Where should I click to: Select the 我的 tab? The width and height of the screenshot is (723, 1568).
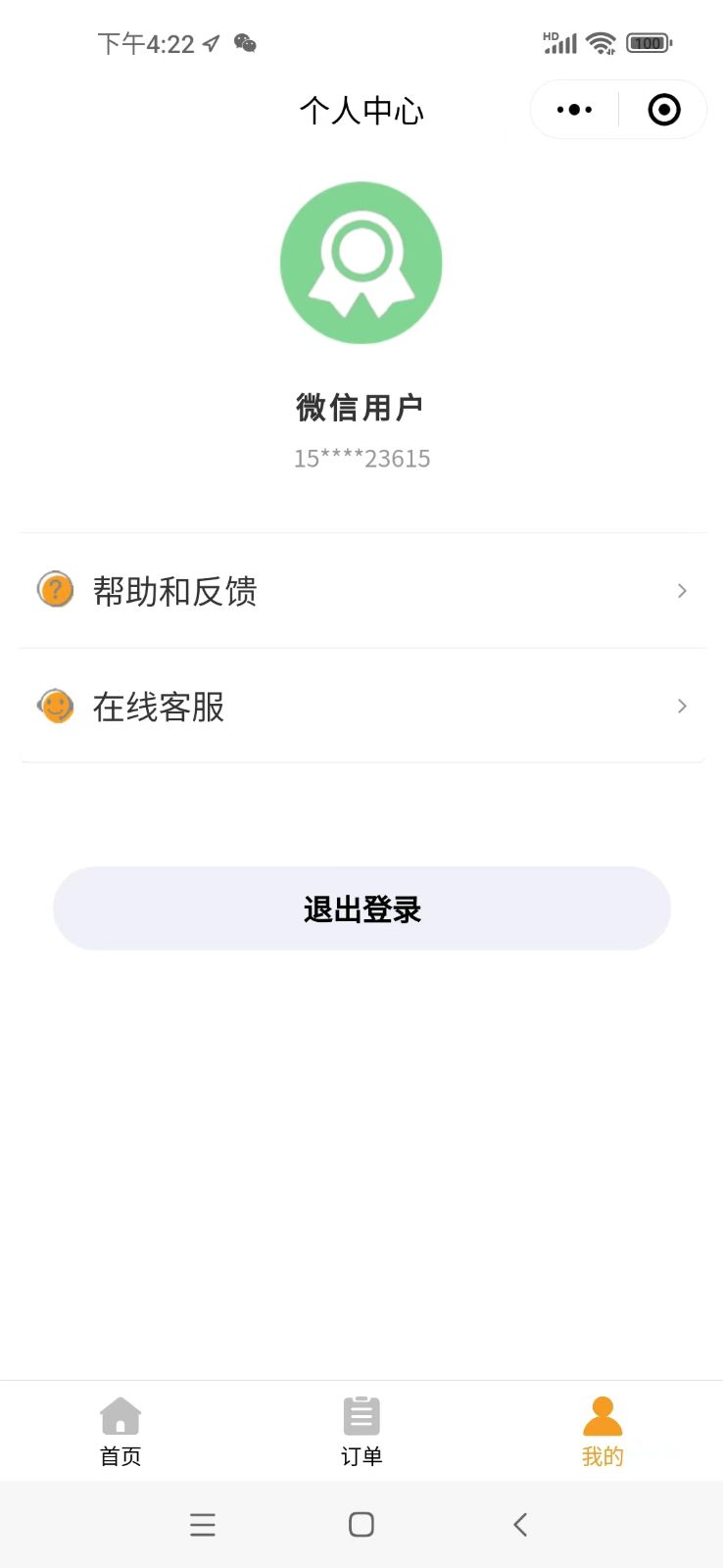(602, 1432)
